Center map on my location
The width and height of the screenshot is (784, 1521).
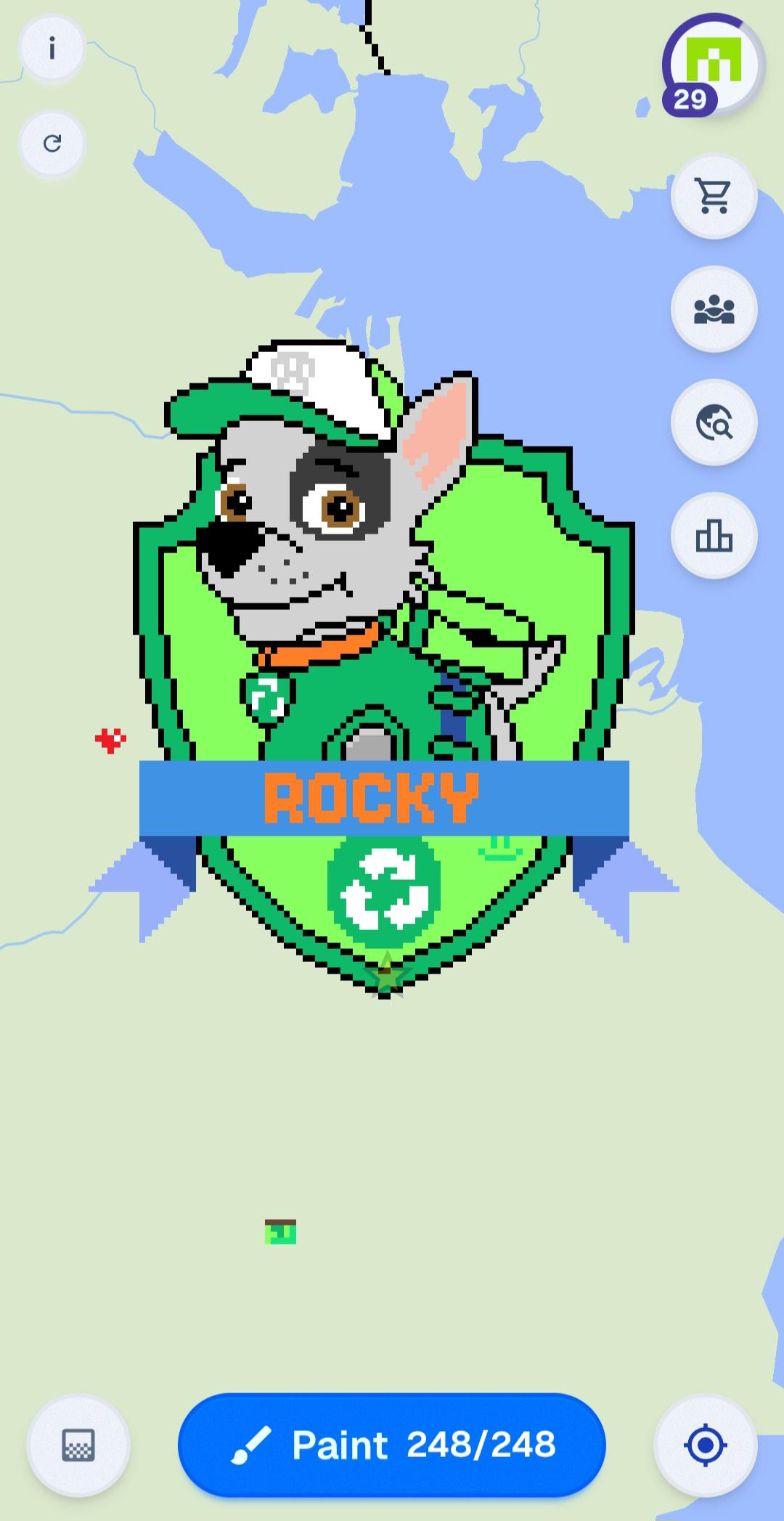[x=705, y=1445]
